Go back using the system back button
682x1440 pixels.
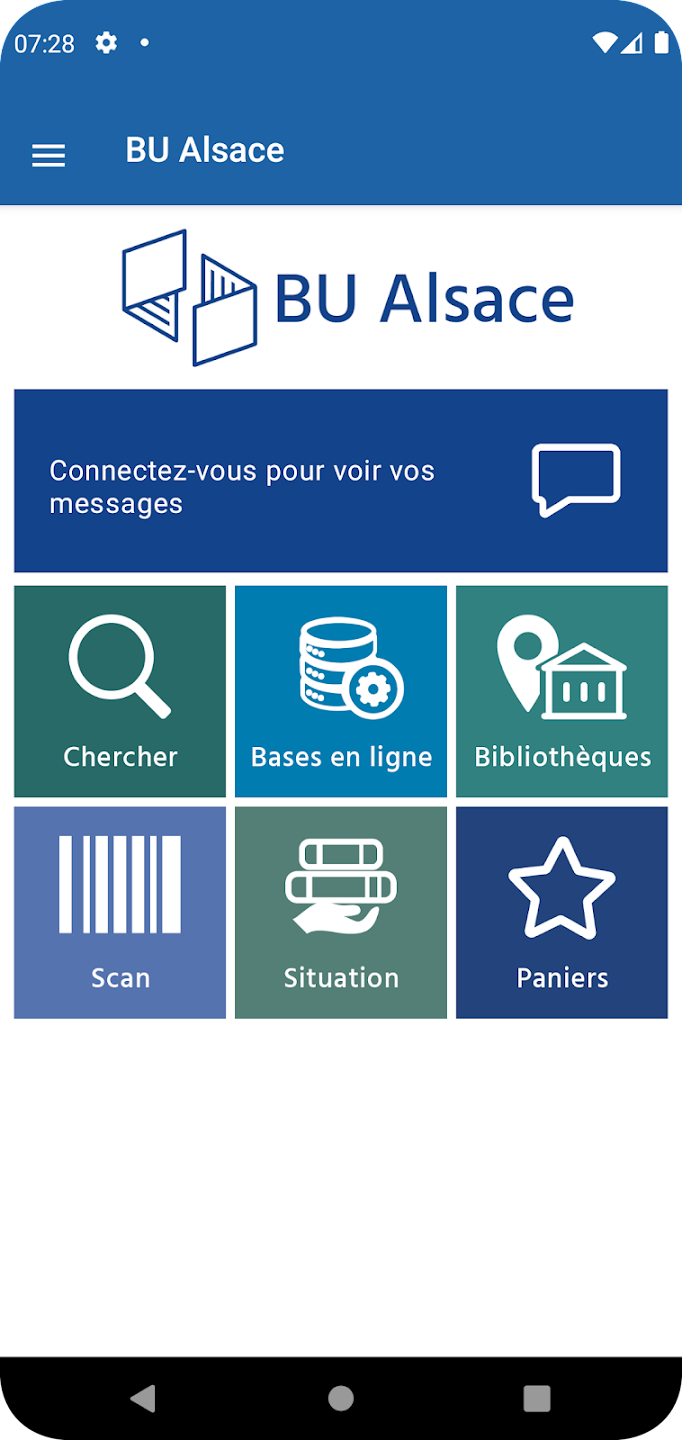[143, 1397]
